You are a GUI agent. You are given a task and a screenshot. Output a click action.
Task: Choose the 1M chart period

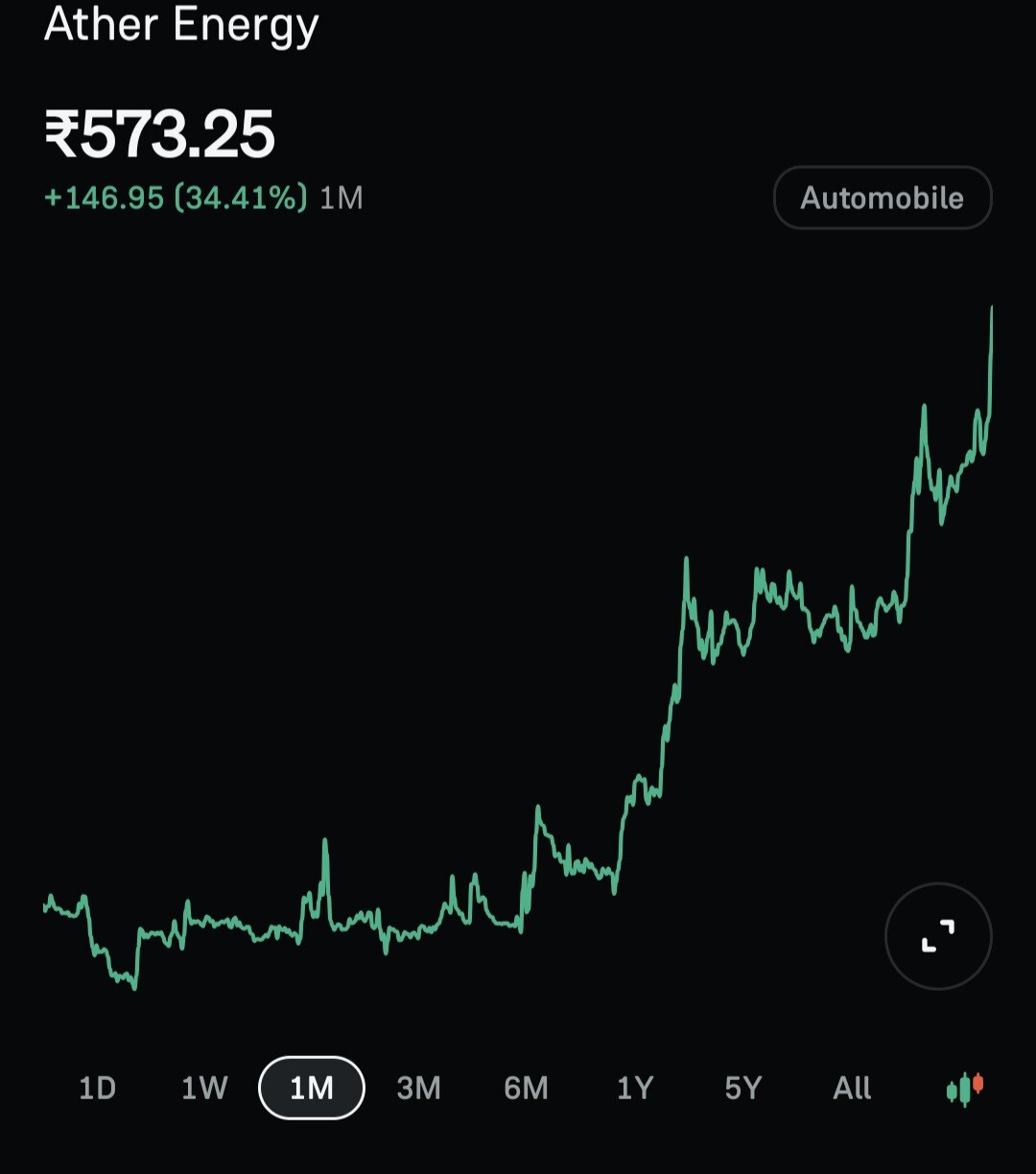pos(312,1089)
